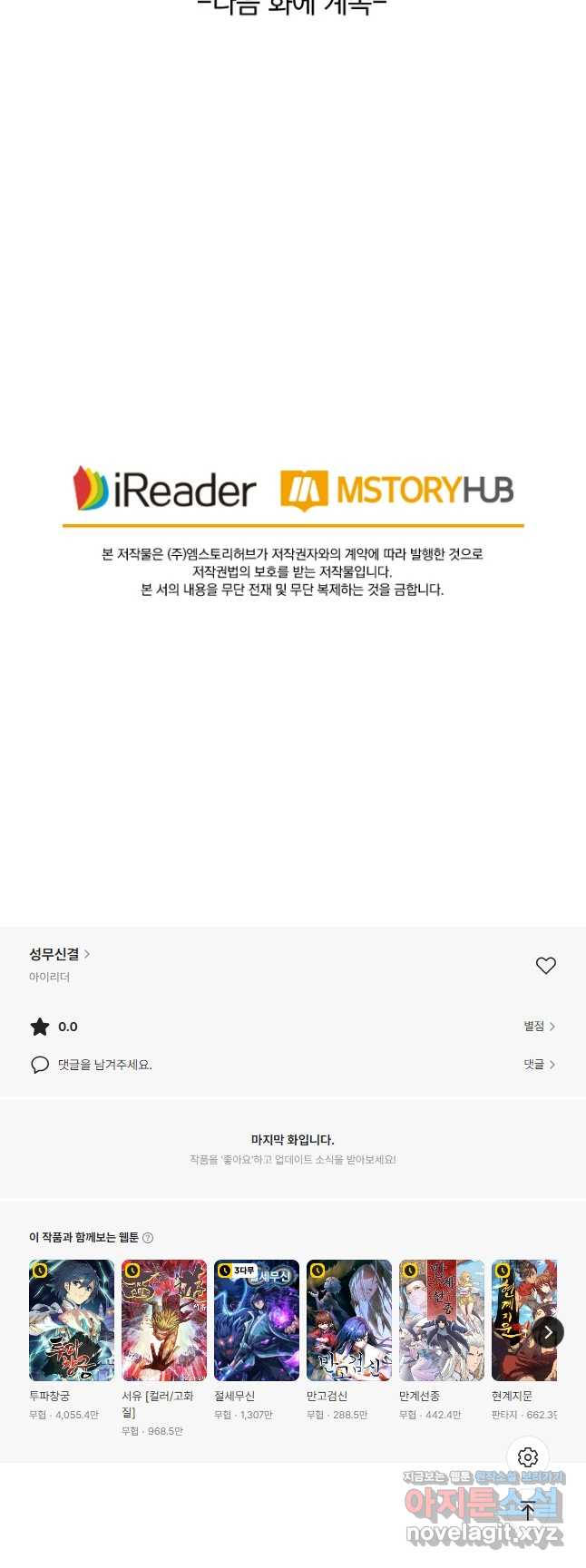Show more recommended webtoons with the arrow

coord(548,1332)
